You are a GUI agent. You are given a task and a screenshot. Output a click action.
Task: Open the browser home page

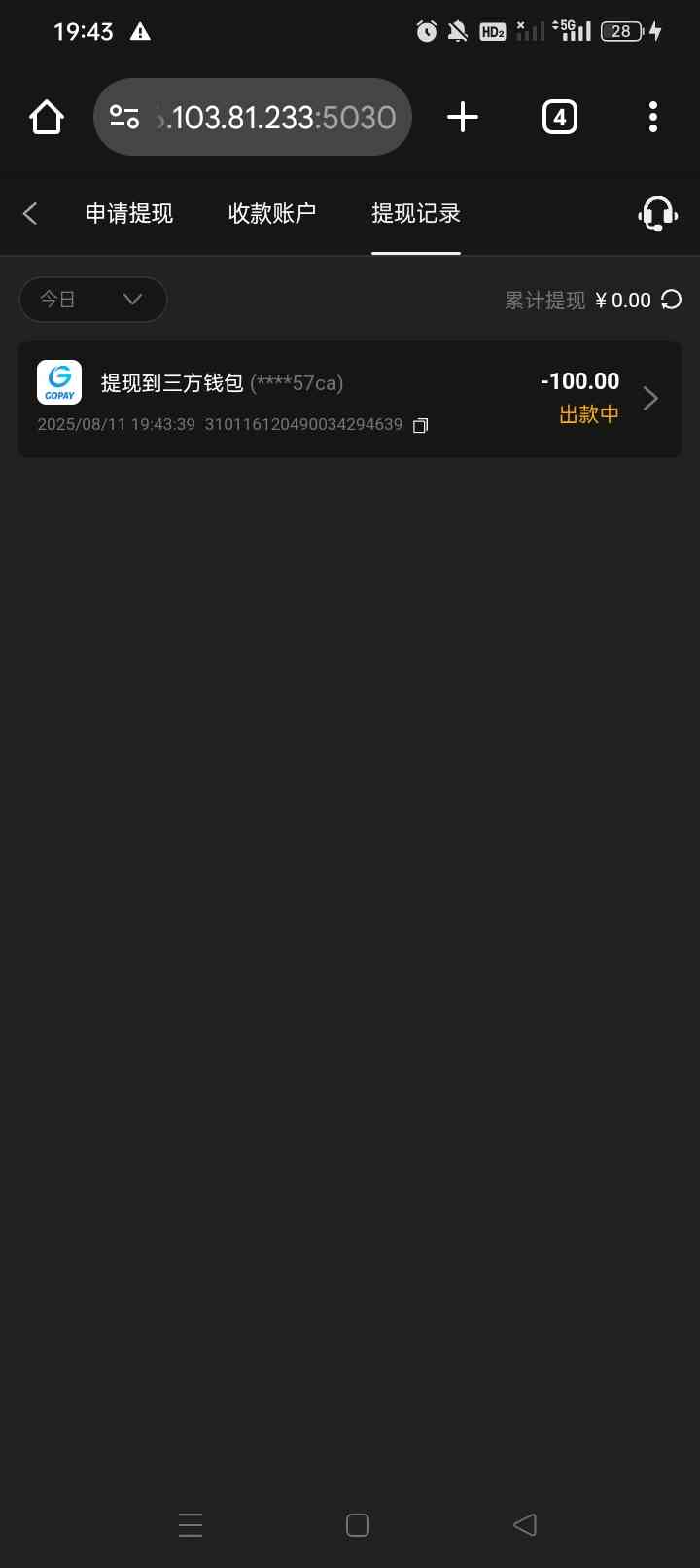pos(46,117)
